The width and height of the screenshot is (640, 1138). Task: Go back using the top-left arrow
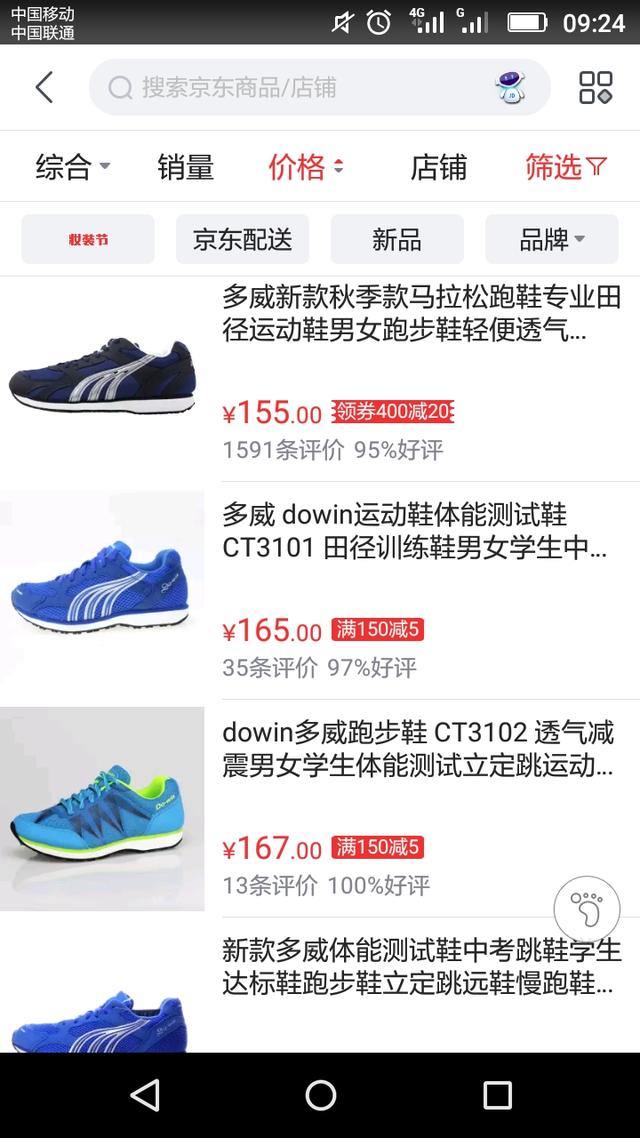click(44, 88)
